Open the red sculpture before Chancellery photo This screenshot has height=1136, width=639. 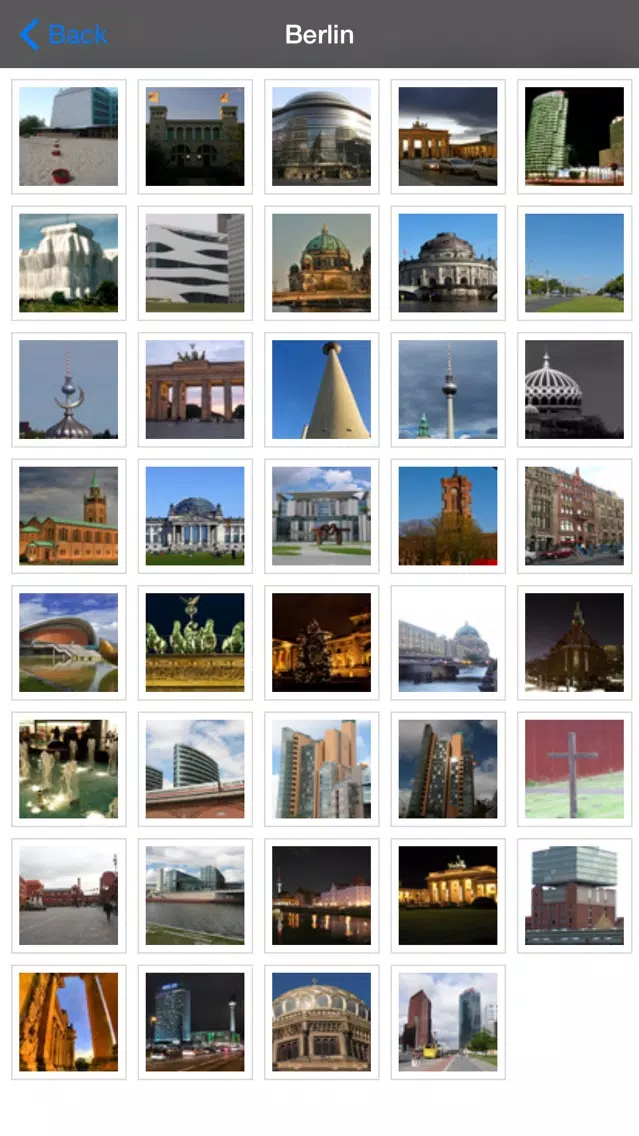322,516
